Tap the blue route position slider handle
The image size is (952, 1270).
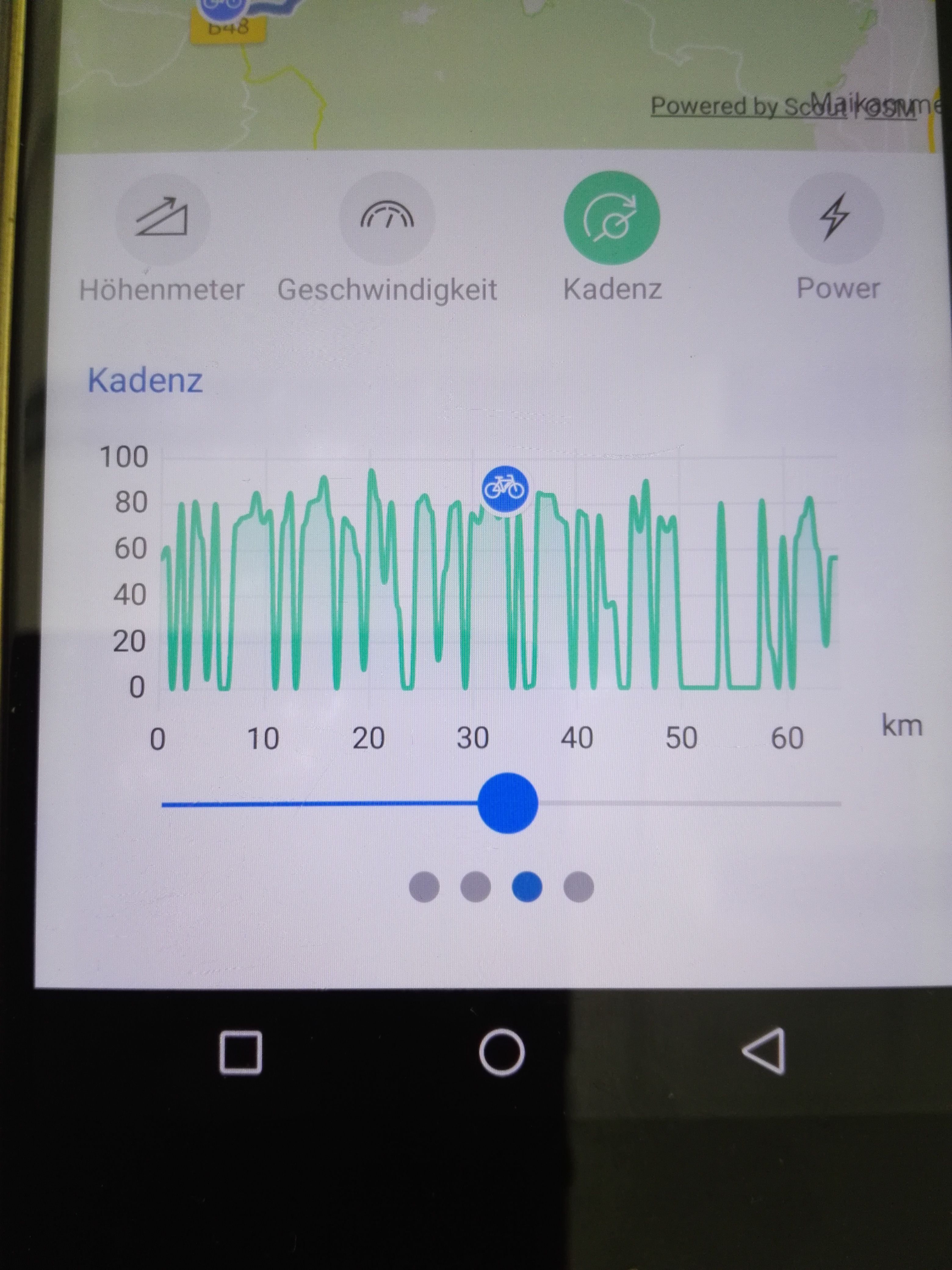click(x=507, y=803)
